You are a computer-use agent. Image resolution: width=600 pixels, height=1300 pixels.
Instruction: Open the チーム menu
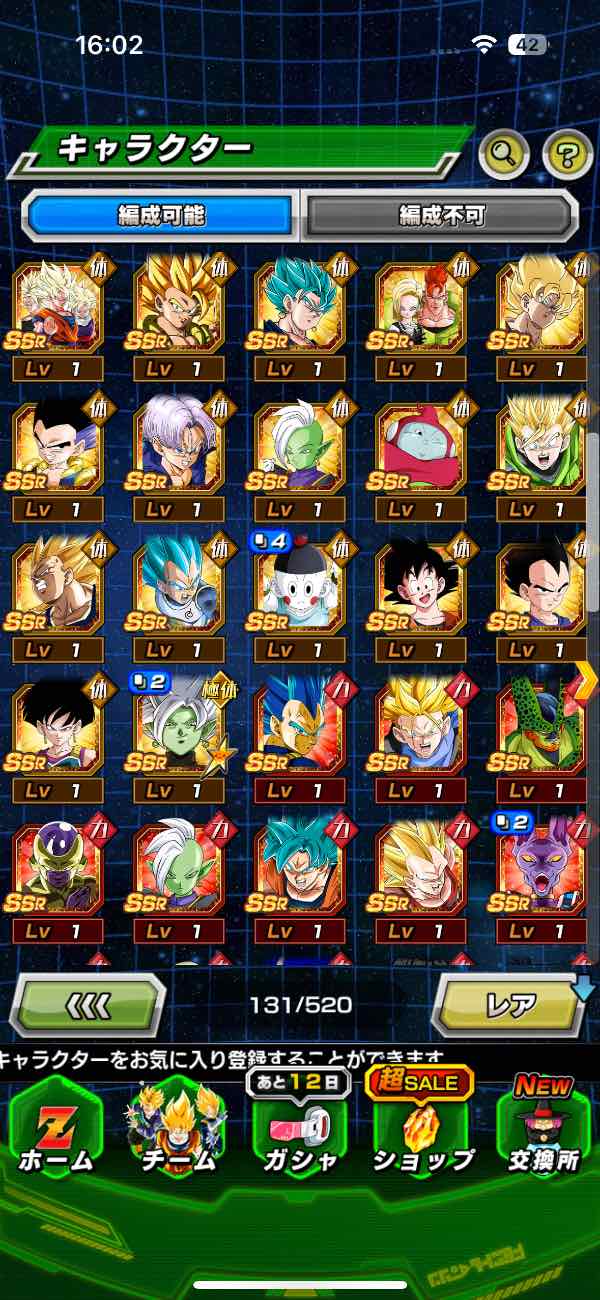point(176,1128)
